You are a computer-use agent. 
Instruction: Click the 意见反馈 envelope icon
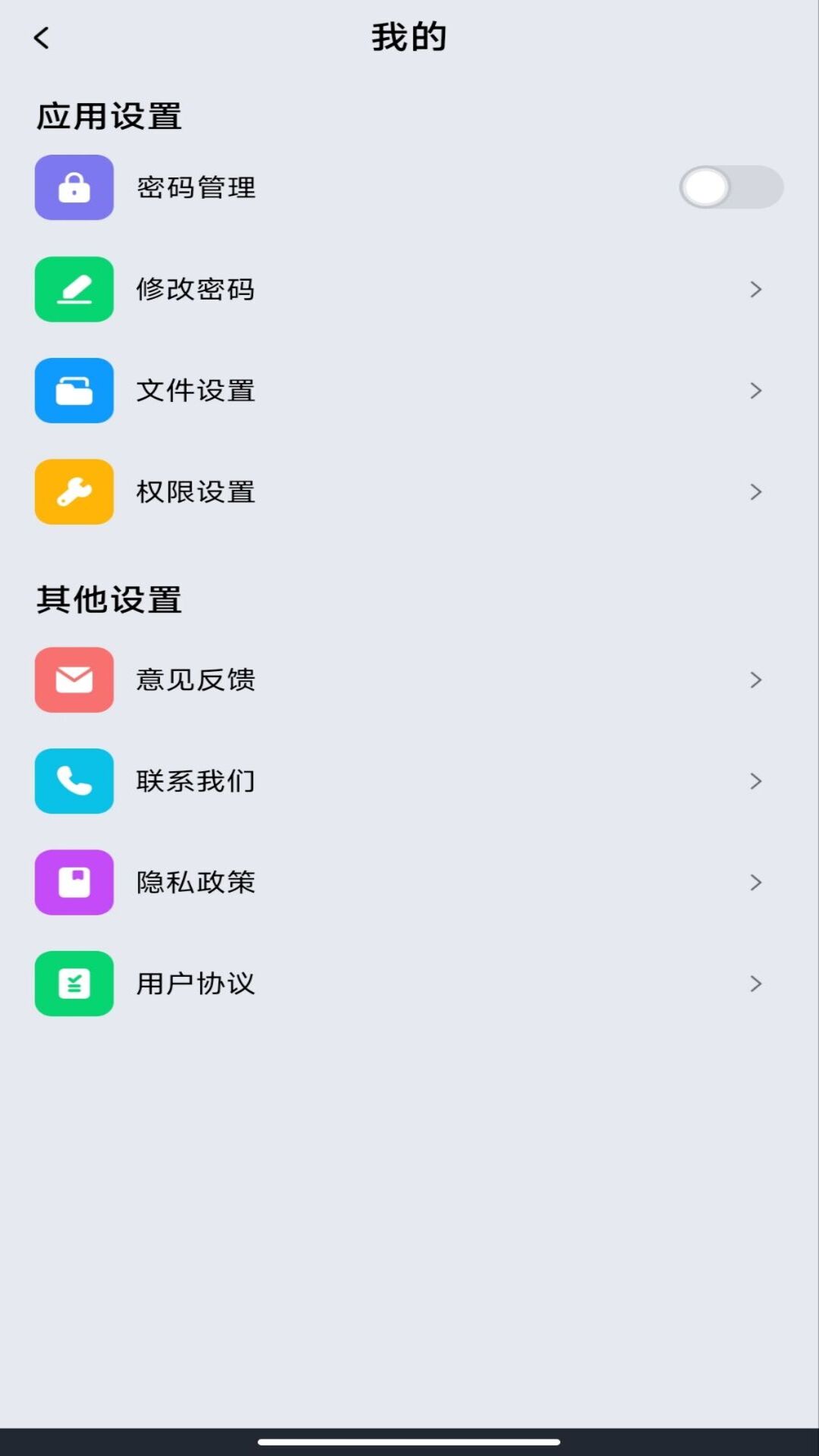(x=74, y=679)
